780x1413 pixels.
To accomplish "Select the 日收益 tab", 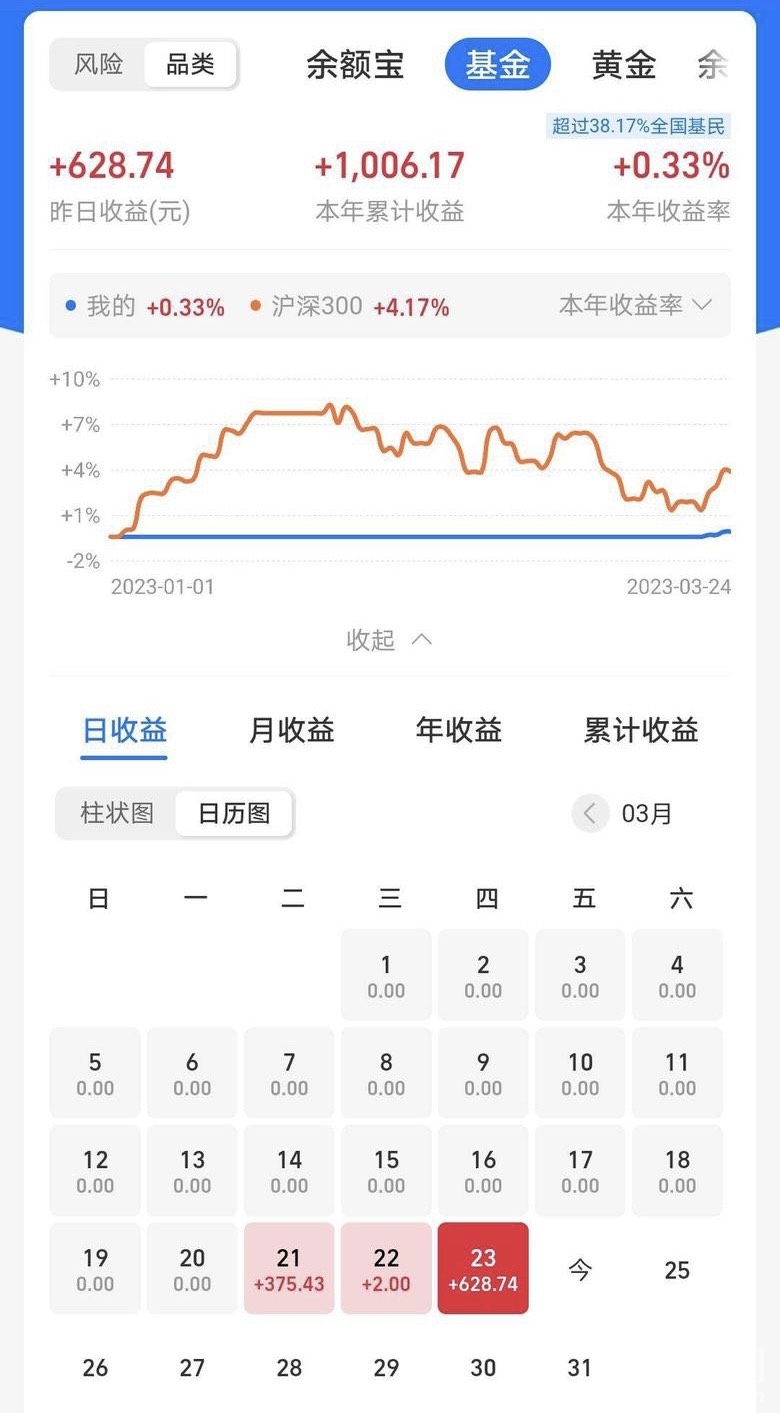I will tap(124, 731).
